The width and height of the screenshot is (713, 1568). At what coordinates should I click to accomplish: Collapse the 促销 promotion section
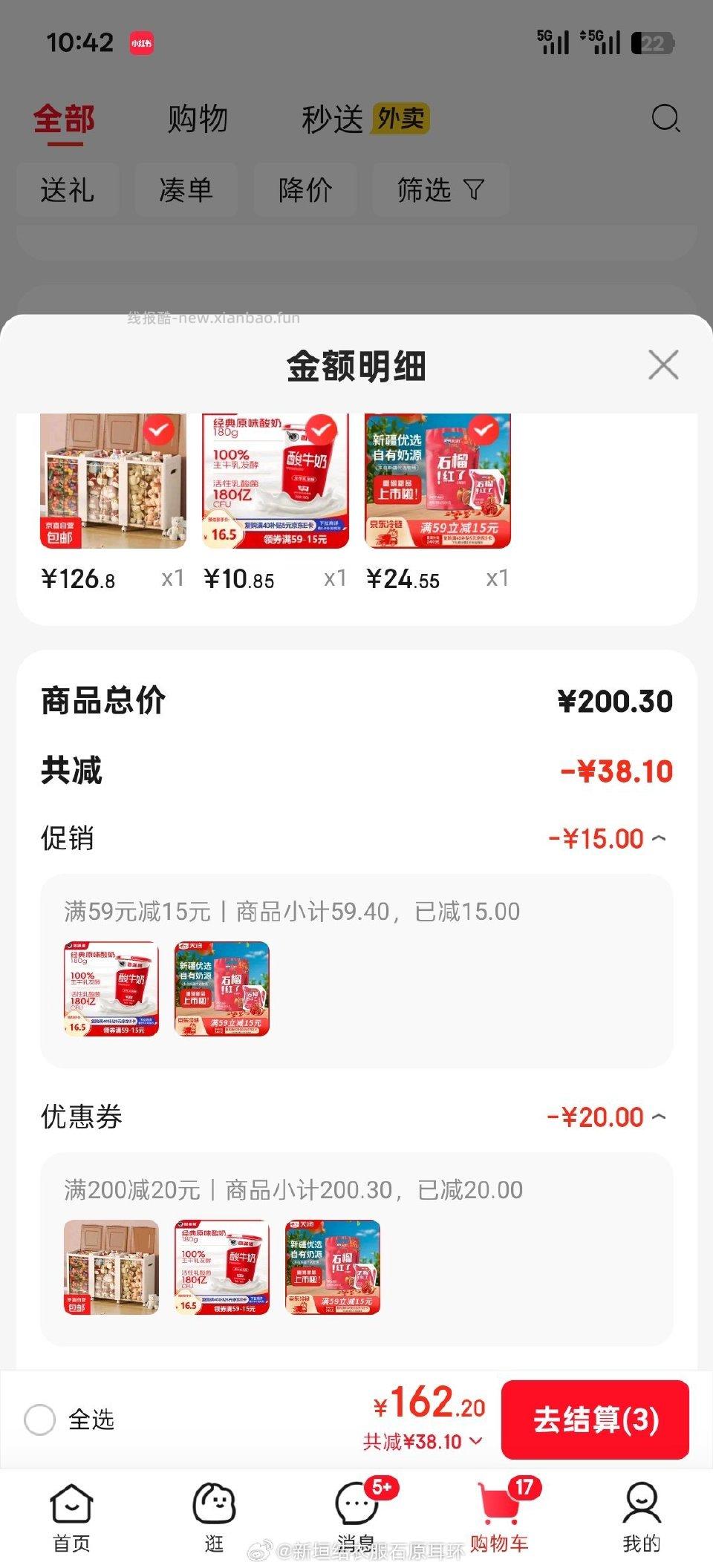point(658,837)
